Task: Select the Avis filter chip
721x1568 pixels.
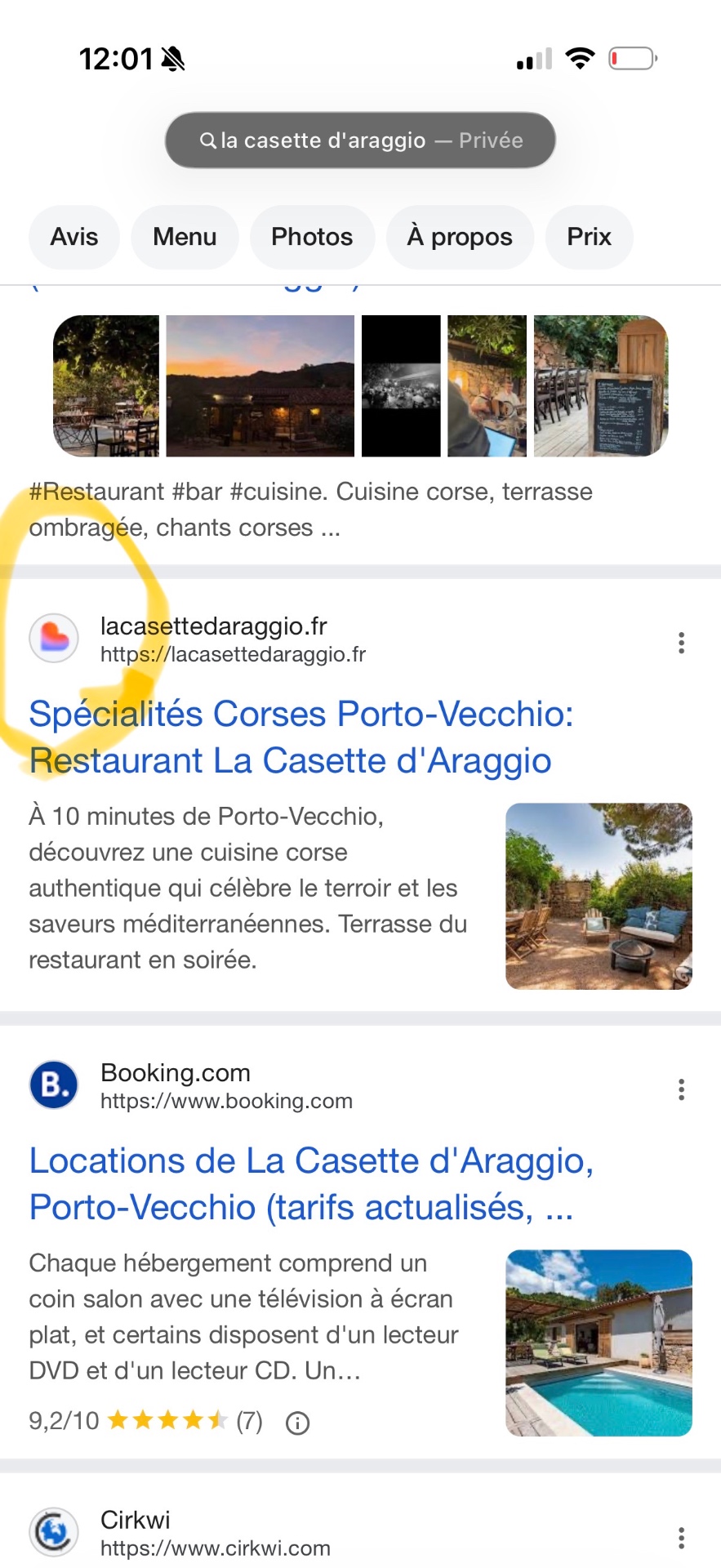Action: pos(74,237)
